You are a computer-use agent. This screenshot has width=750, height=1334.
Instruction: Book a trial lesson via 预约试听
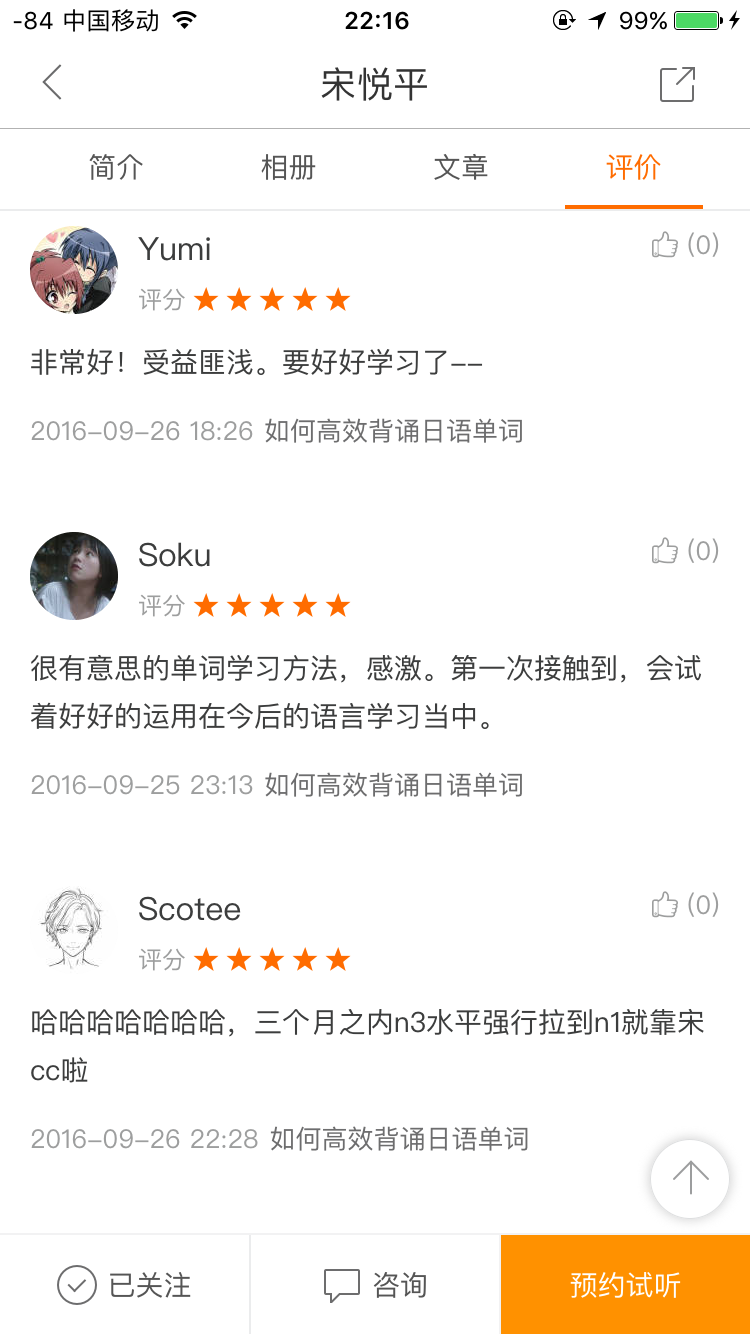click(625, 1285)
